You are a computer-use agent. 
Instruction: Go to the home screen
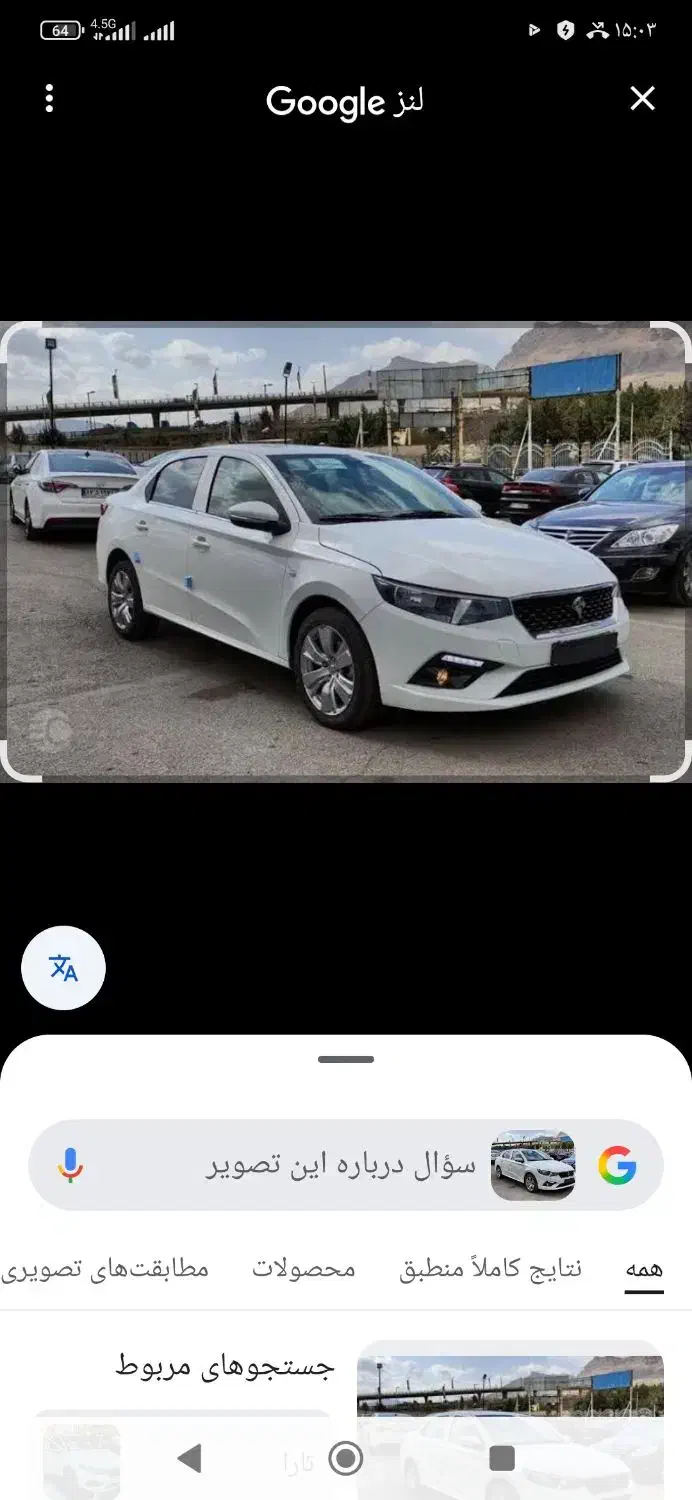point(346,1458)
